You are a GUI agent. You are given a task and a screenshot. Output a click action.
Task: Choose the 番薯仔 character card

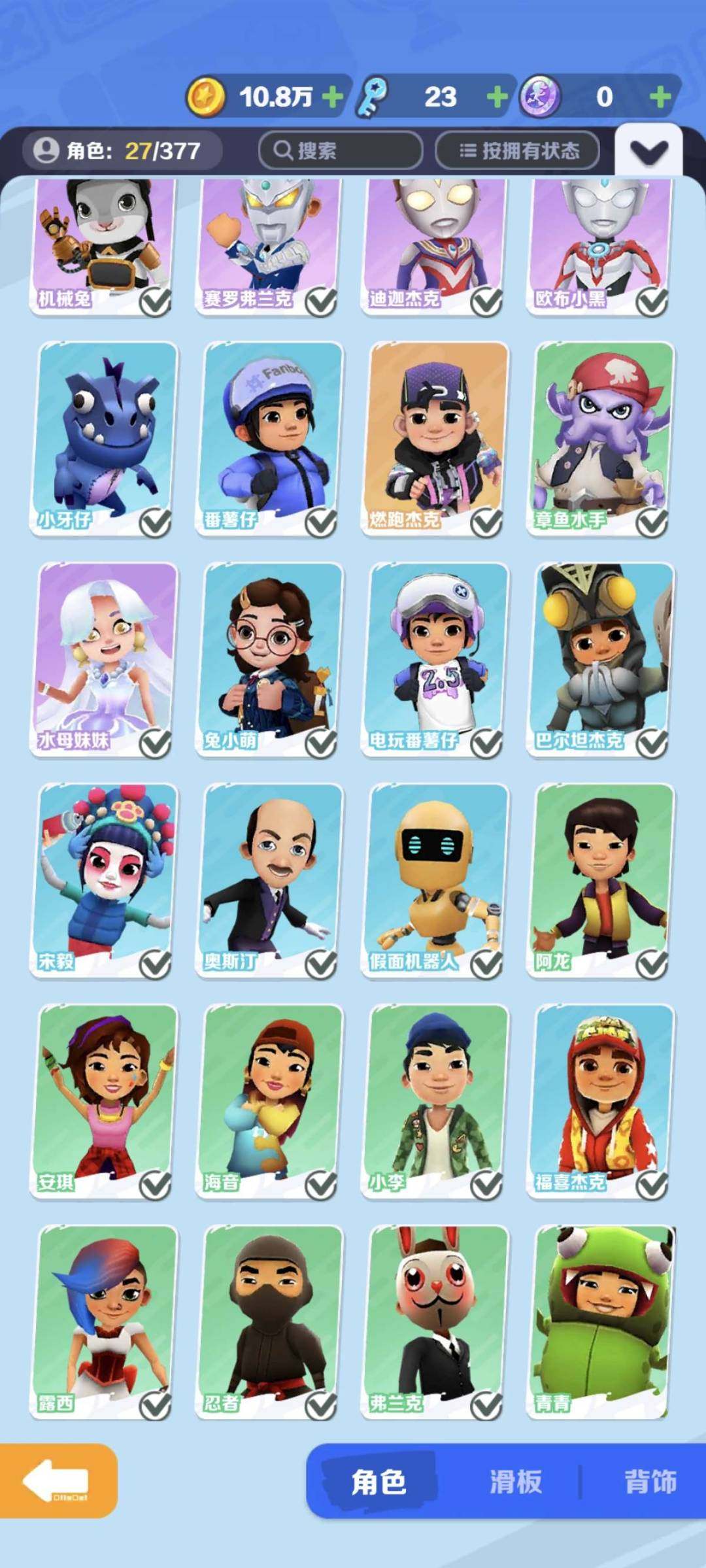270,438
